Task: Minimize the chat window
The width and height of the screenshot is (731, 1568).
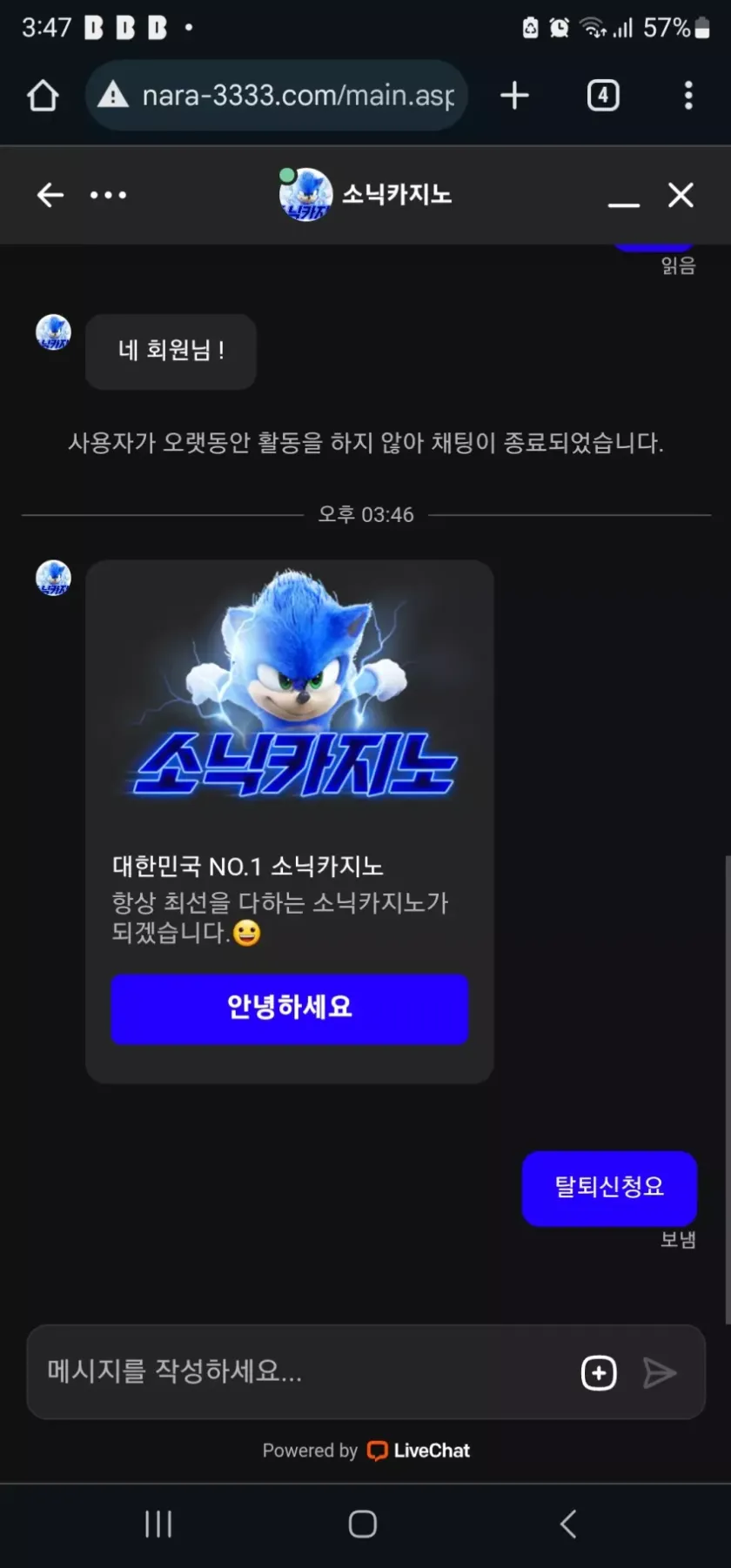Action: 623,198
